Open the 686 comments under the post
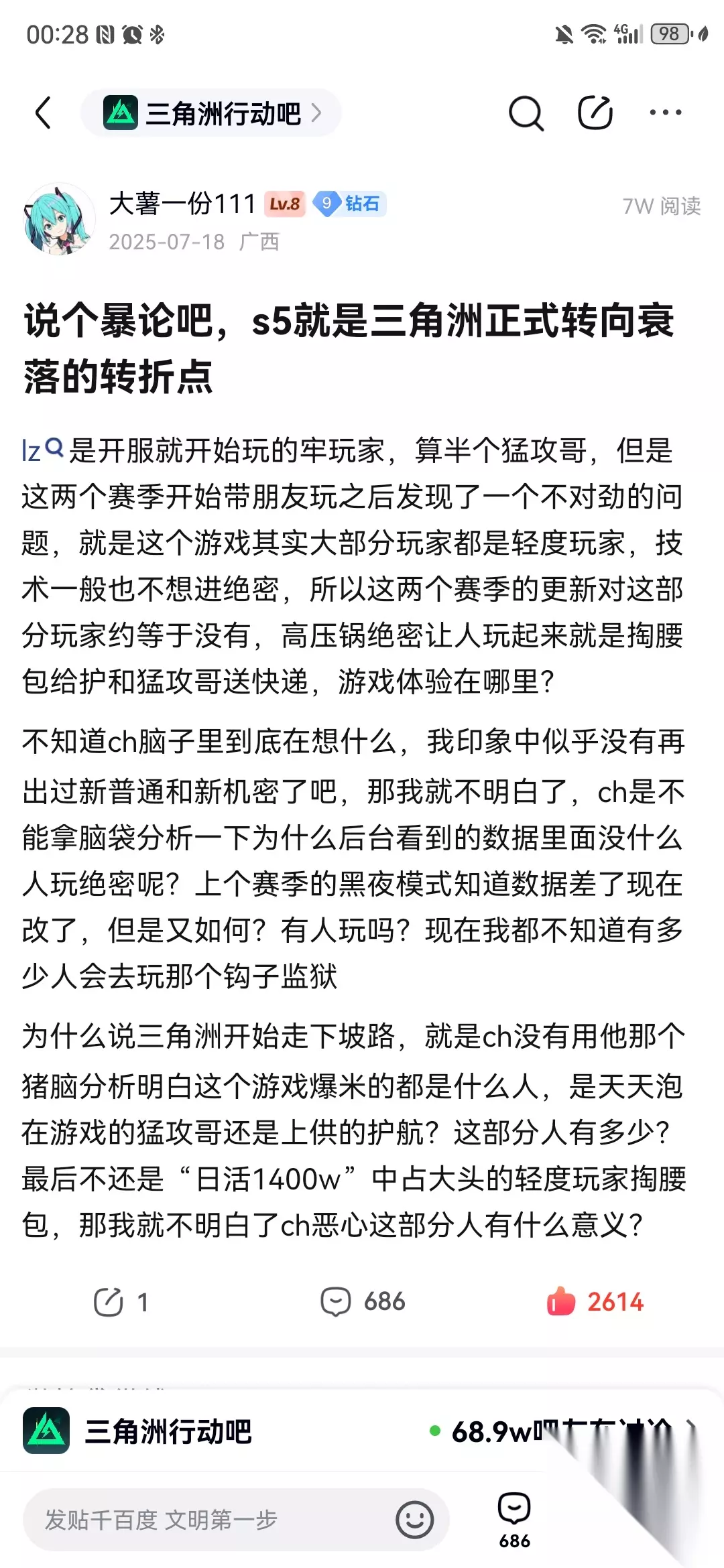The image size is (724, 1568). coord(363,1302)
